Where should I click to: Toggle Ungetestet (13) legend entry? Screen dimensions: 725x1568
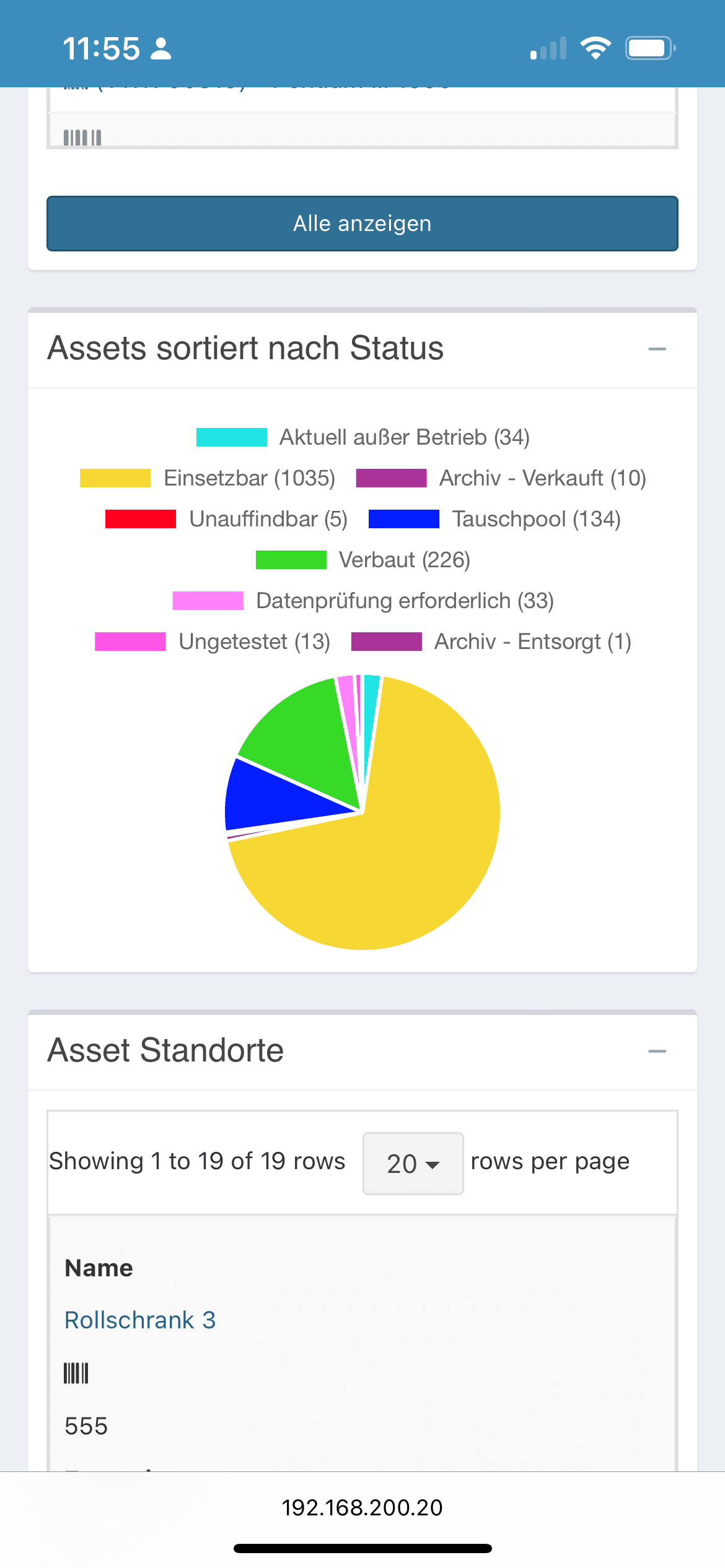[x=213, y=642]
